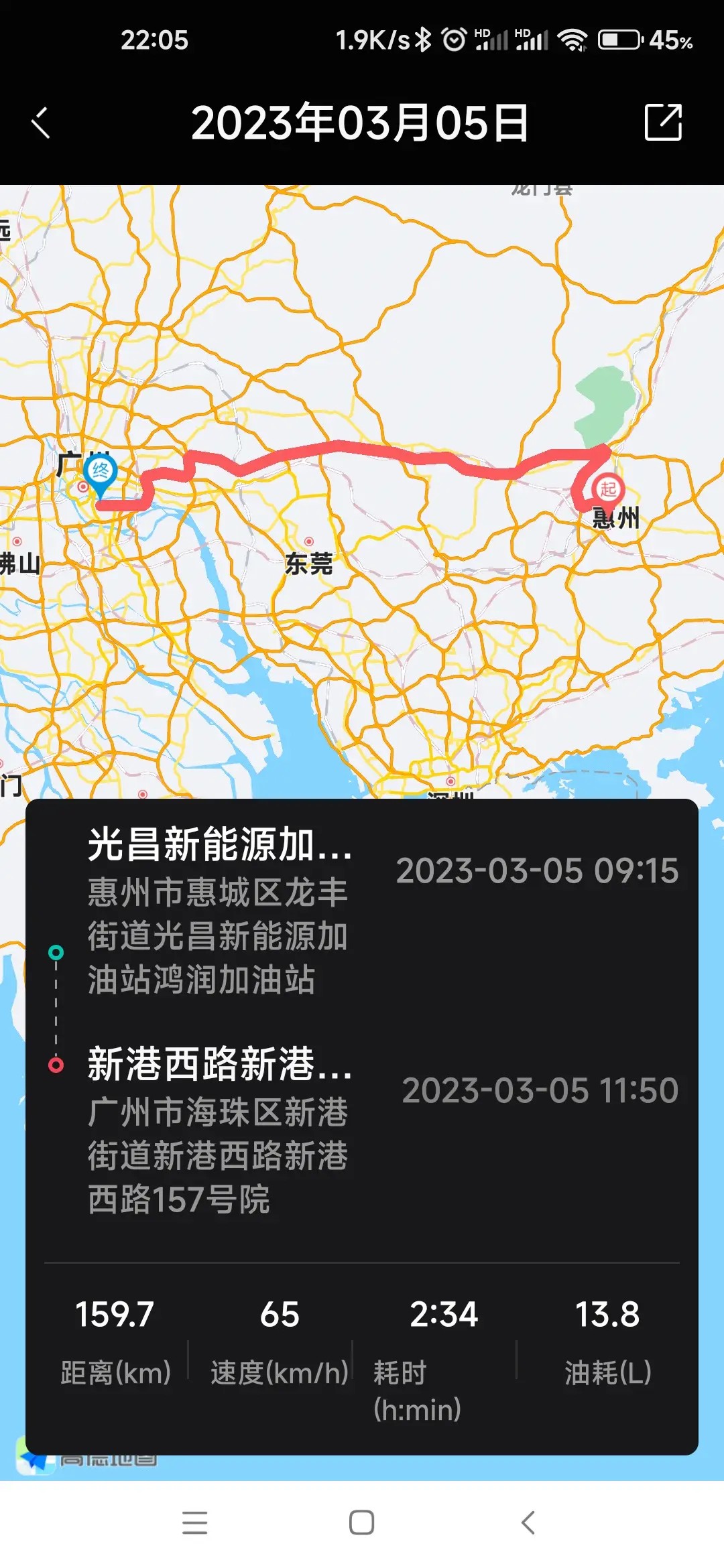Go back using the top-left arrow
The height and width of the screenshot is (1568, 724).
pyautogui.click(x=41, y=123)
